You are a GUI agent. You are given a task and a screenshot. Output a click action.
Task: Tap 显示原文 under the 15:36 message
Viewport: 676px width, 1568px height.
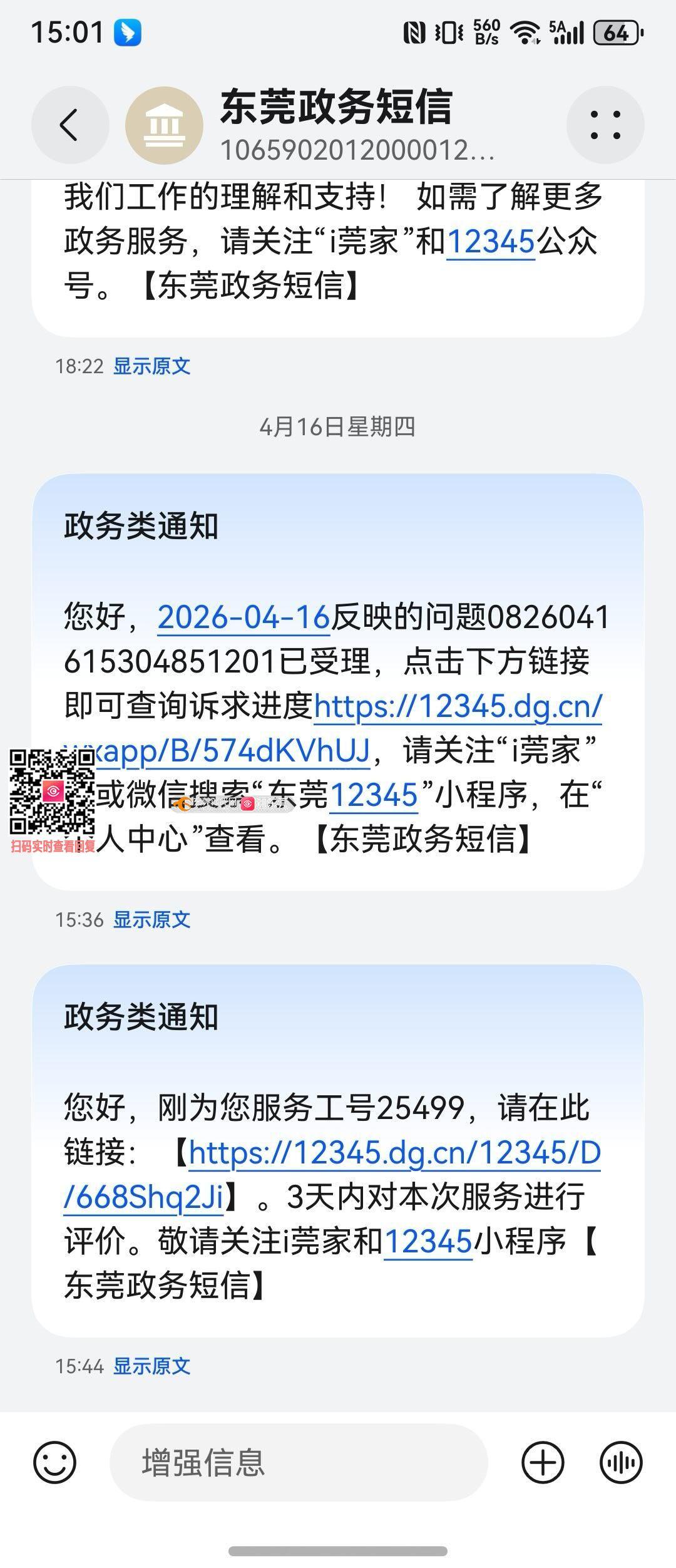click(151, 919)
